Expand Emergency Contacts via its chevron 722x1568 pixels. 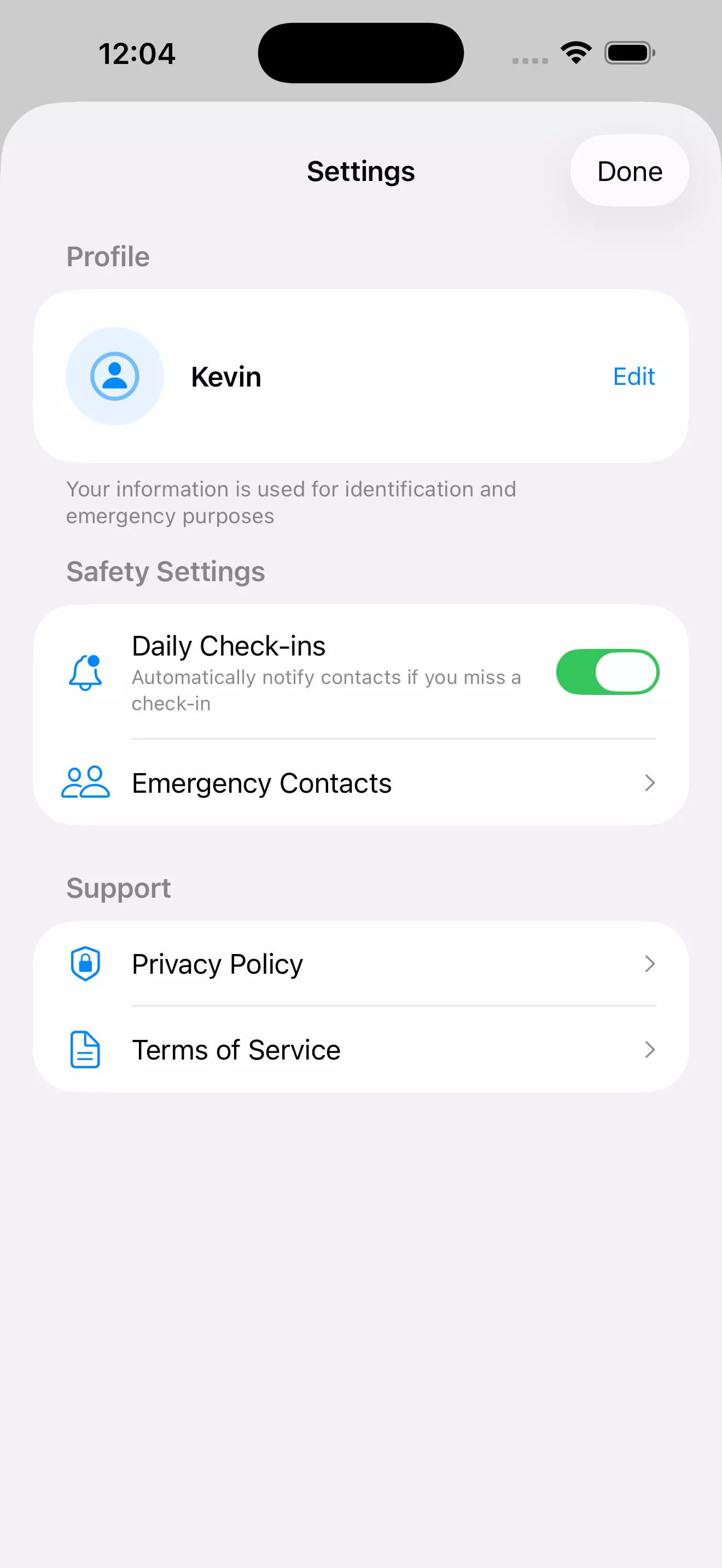pos(650,783)
